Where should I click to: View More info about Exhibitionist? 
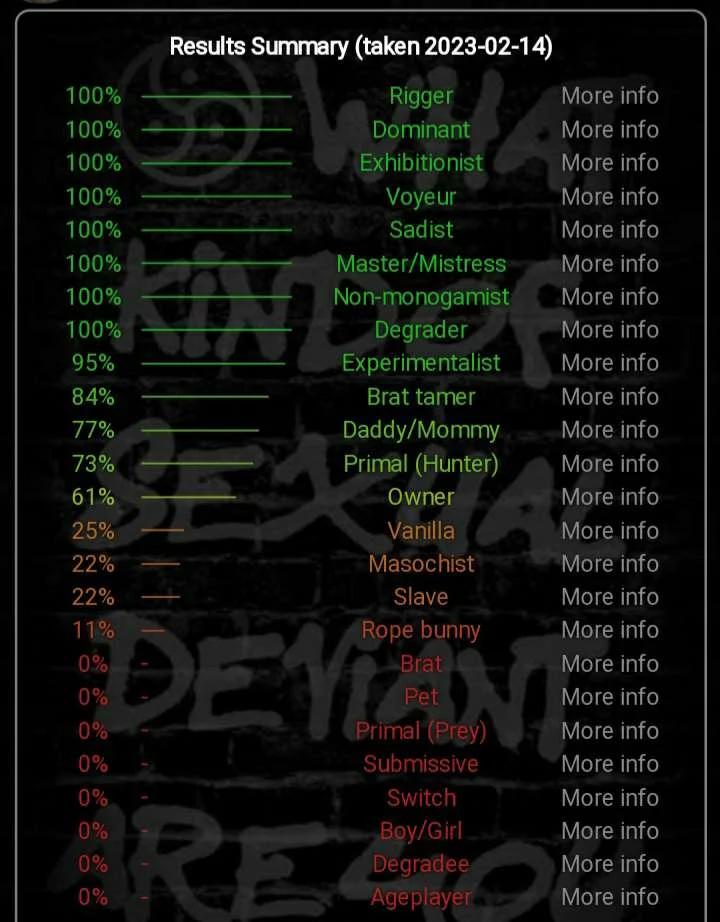[609, 163]
